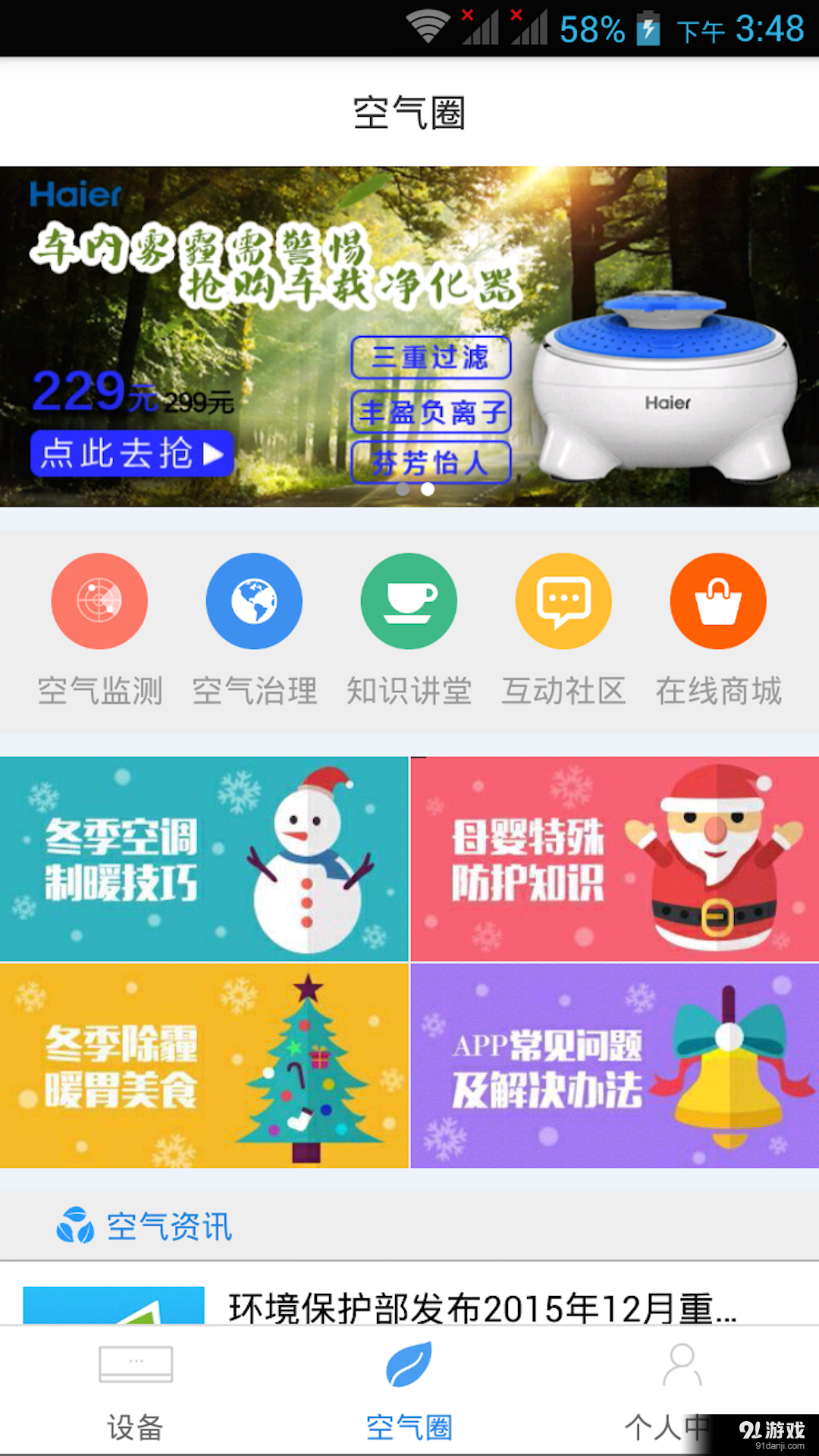Open APP常见问题及解决办法 tile
819x1456 pixels.
[x=613, y=1065]
